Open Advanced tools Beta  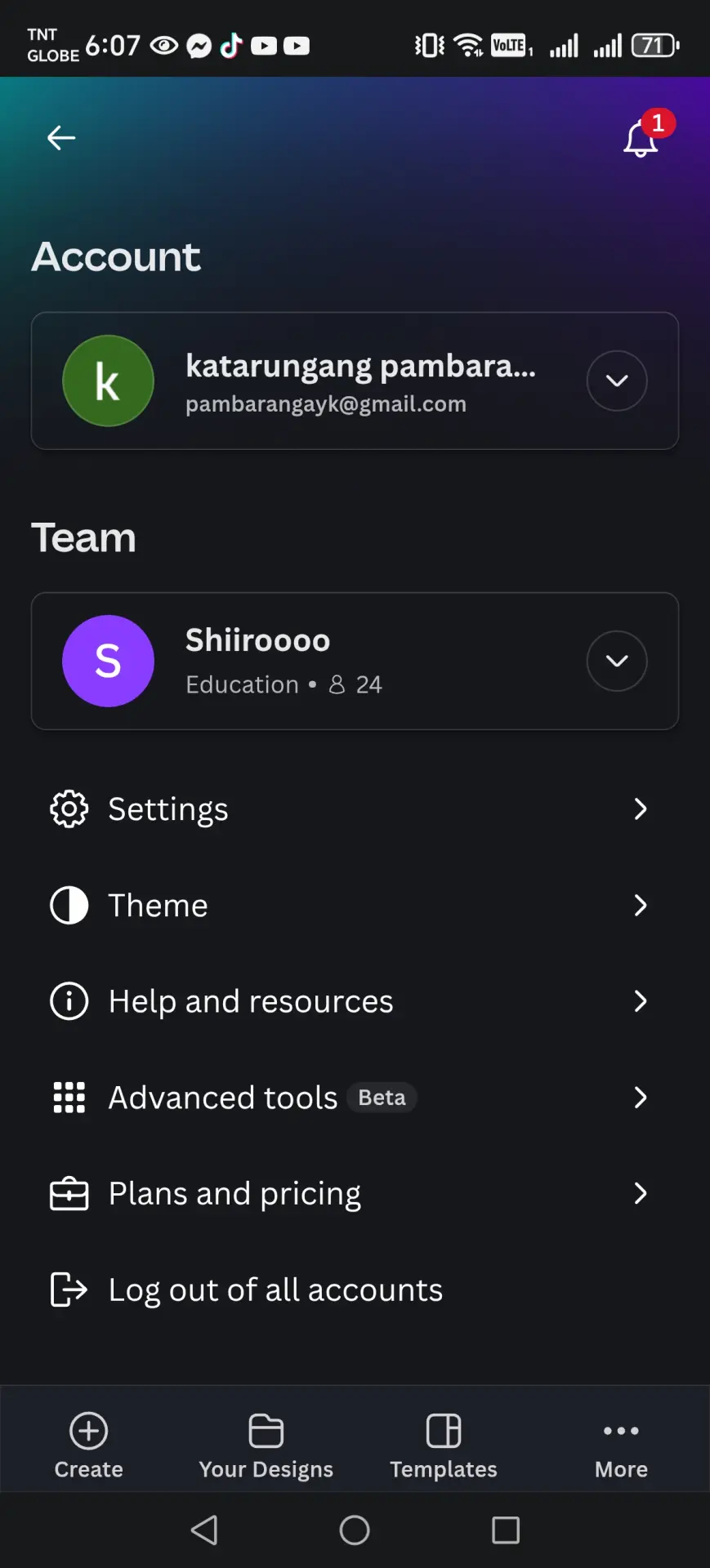click(355, 1098)
